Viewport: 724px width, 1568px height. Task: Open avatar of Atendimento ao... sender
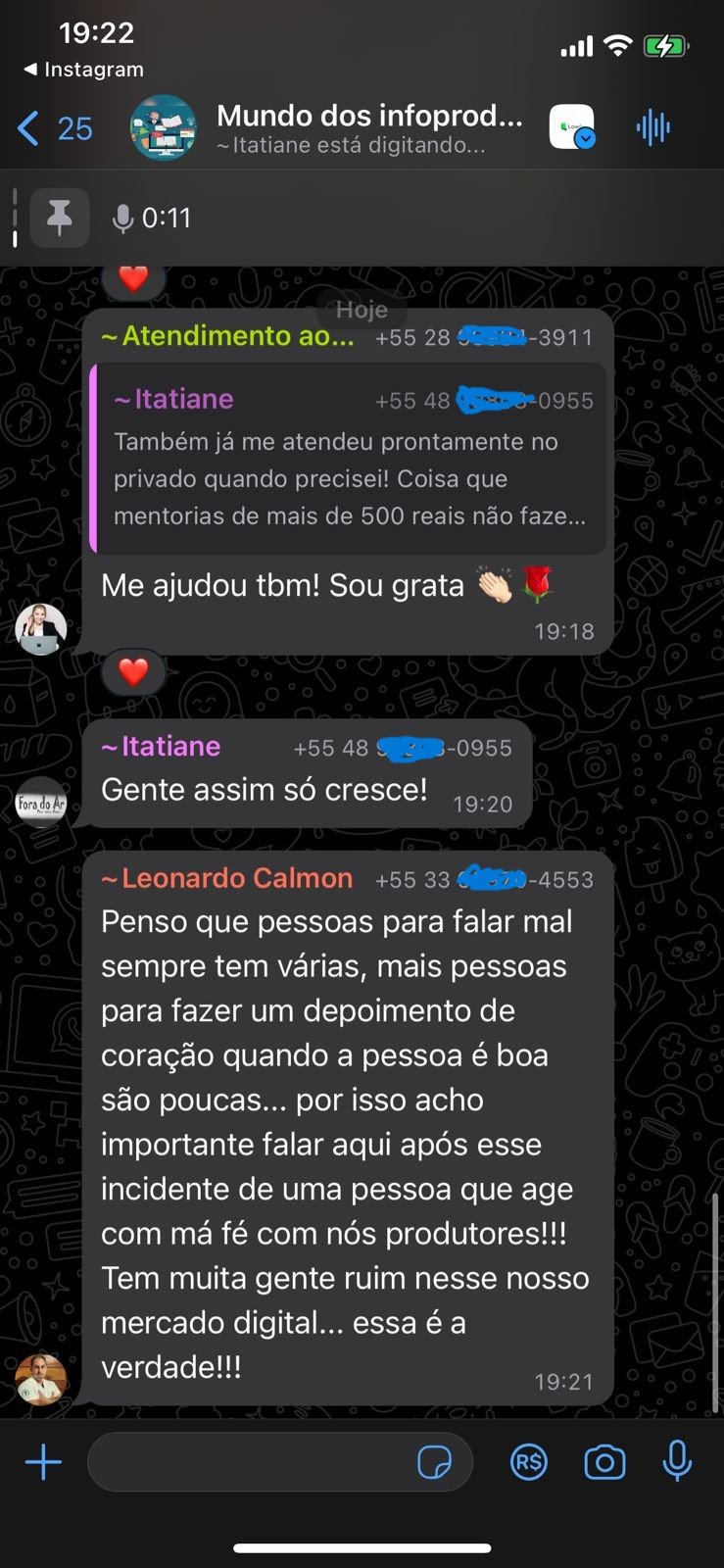click(x=41, y=629)
